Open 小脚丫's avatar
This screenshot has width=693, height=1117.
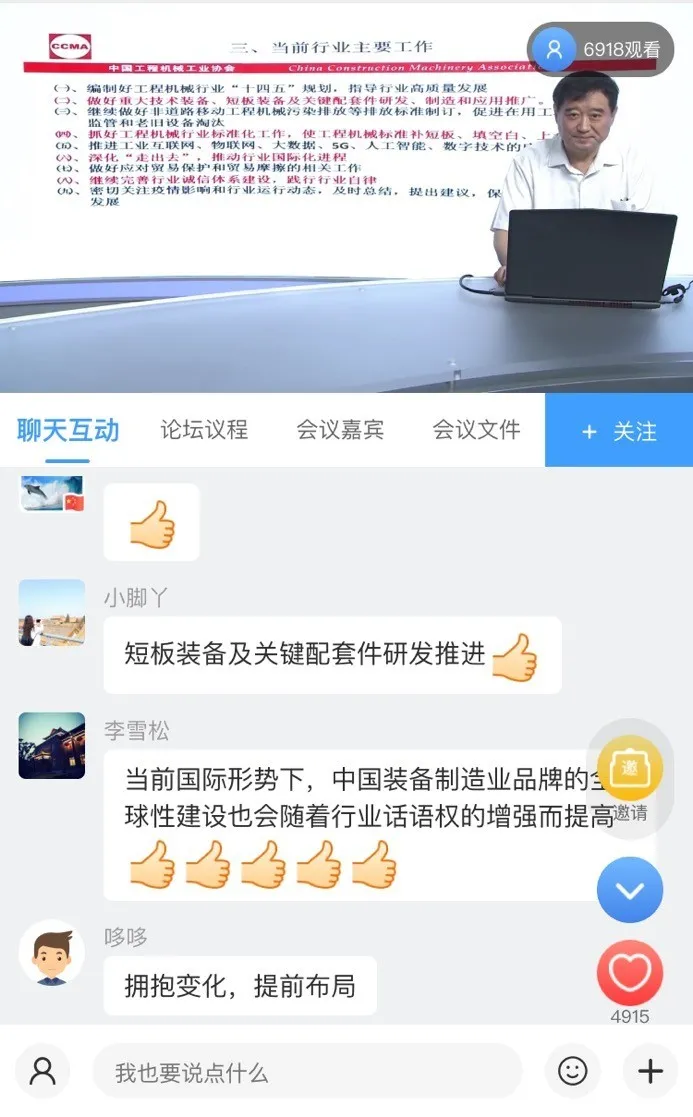(52, 613)
